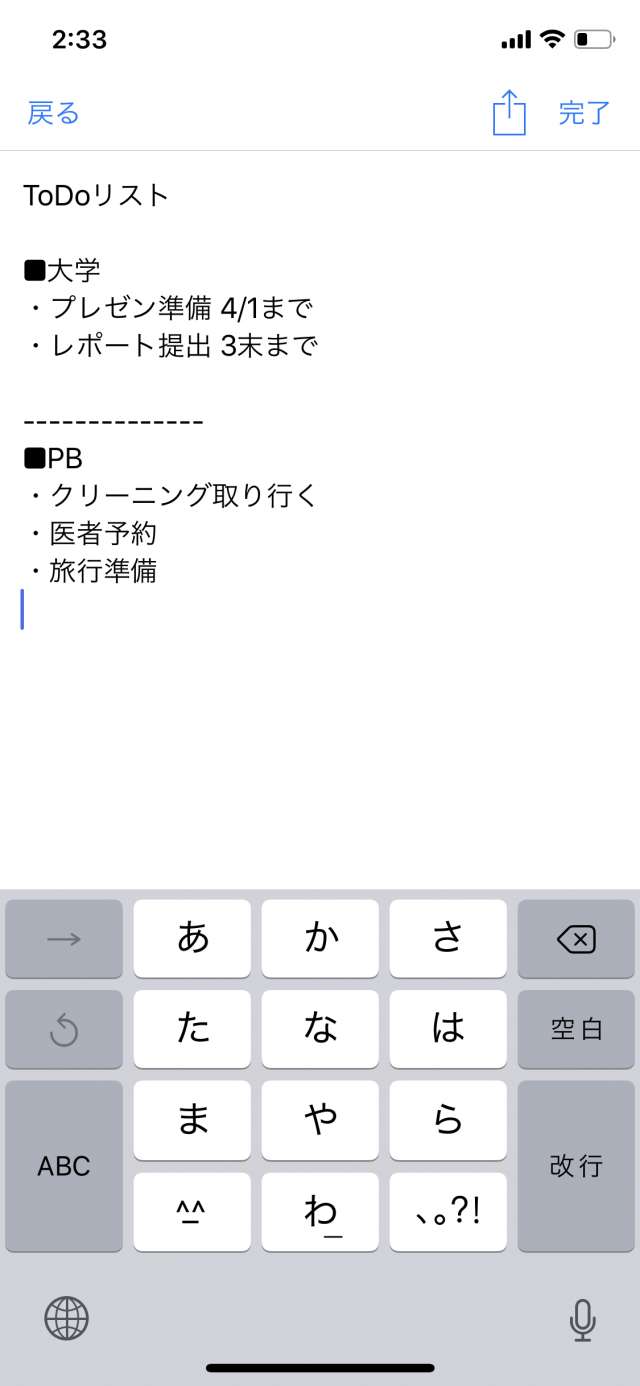Place cursor in the note text area

pos(320,520)
